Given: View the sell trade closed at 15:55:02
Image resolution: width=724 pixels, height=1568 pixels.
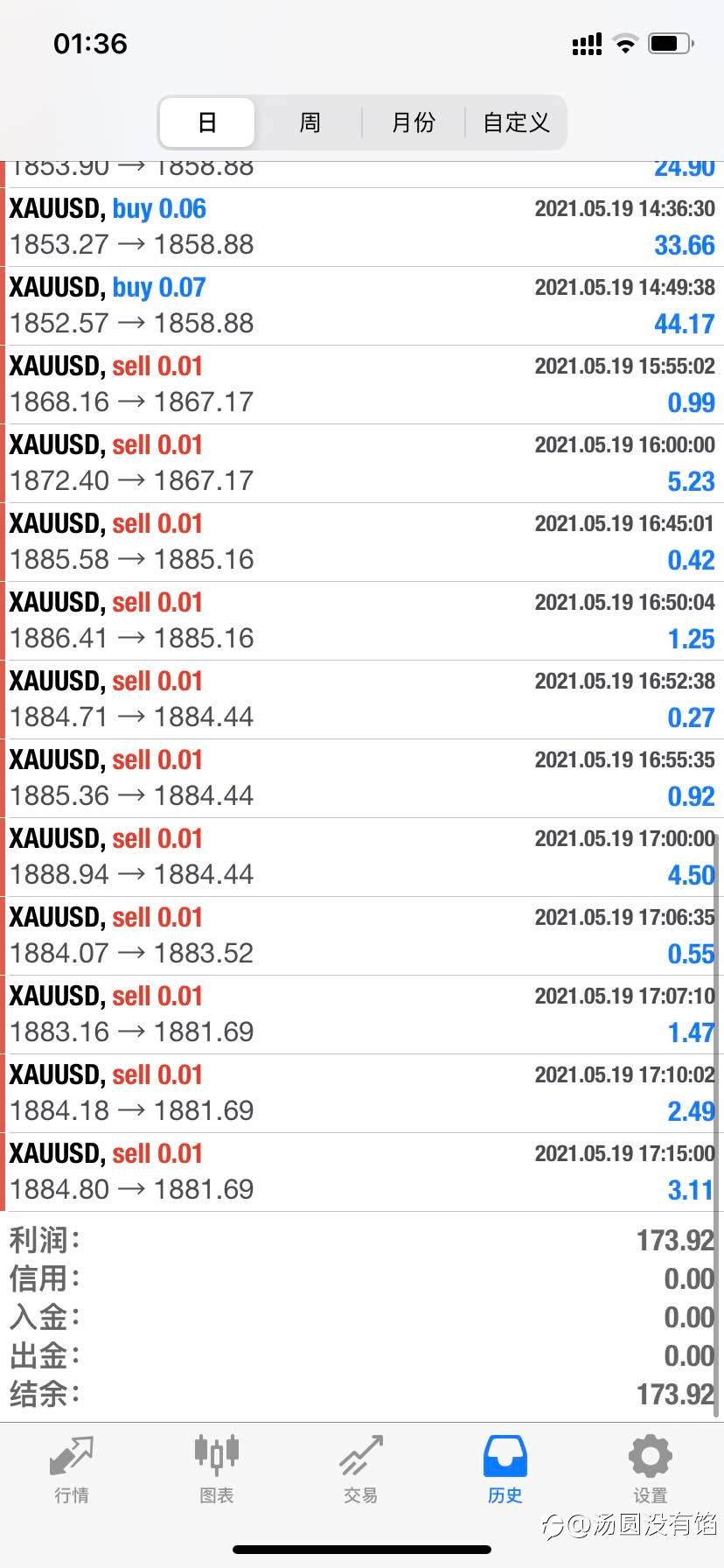Looking at the screenshot, I should coord(362,385).
